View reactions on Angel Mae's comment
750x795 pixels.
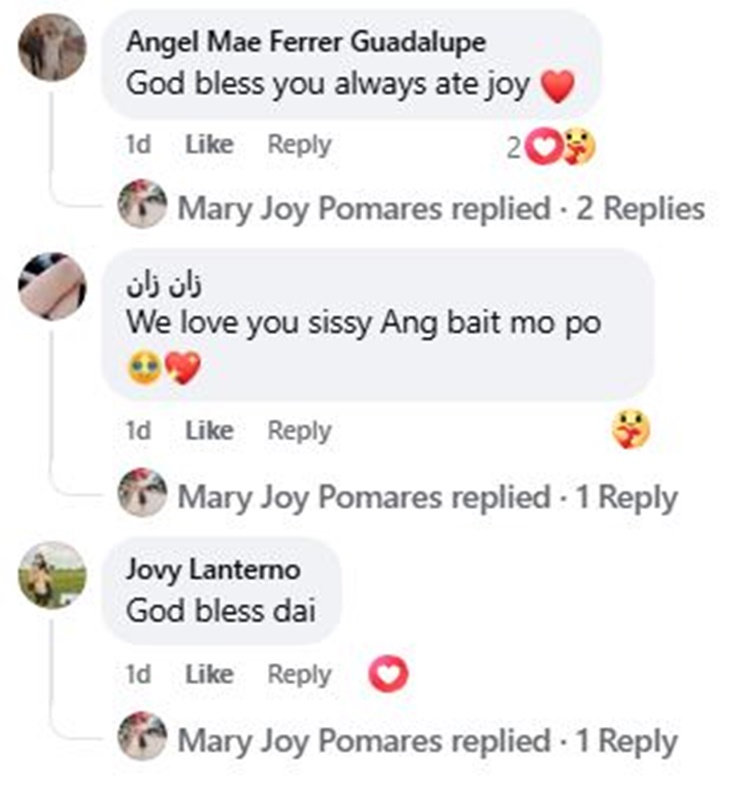[x=551, y=148]
